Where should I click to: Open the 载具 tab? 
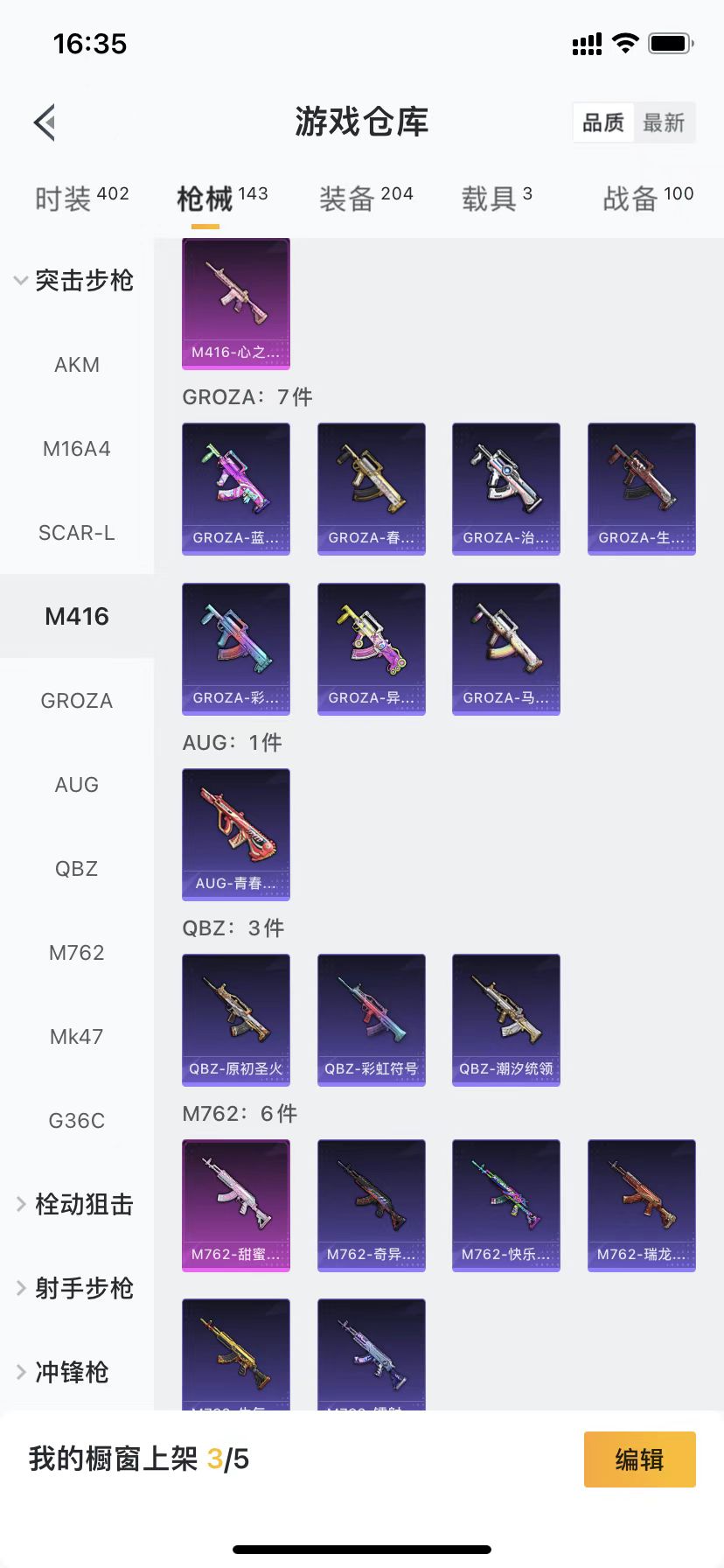pos(496,198)
